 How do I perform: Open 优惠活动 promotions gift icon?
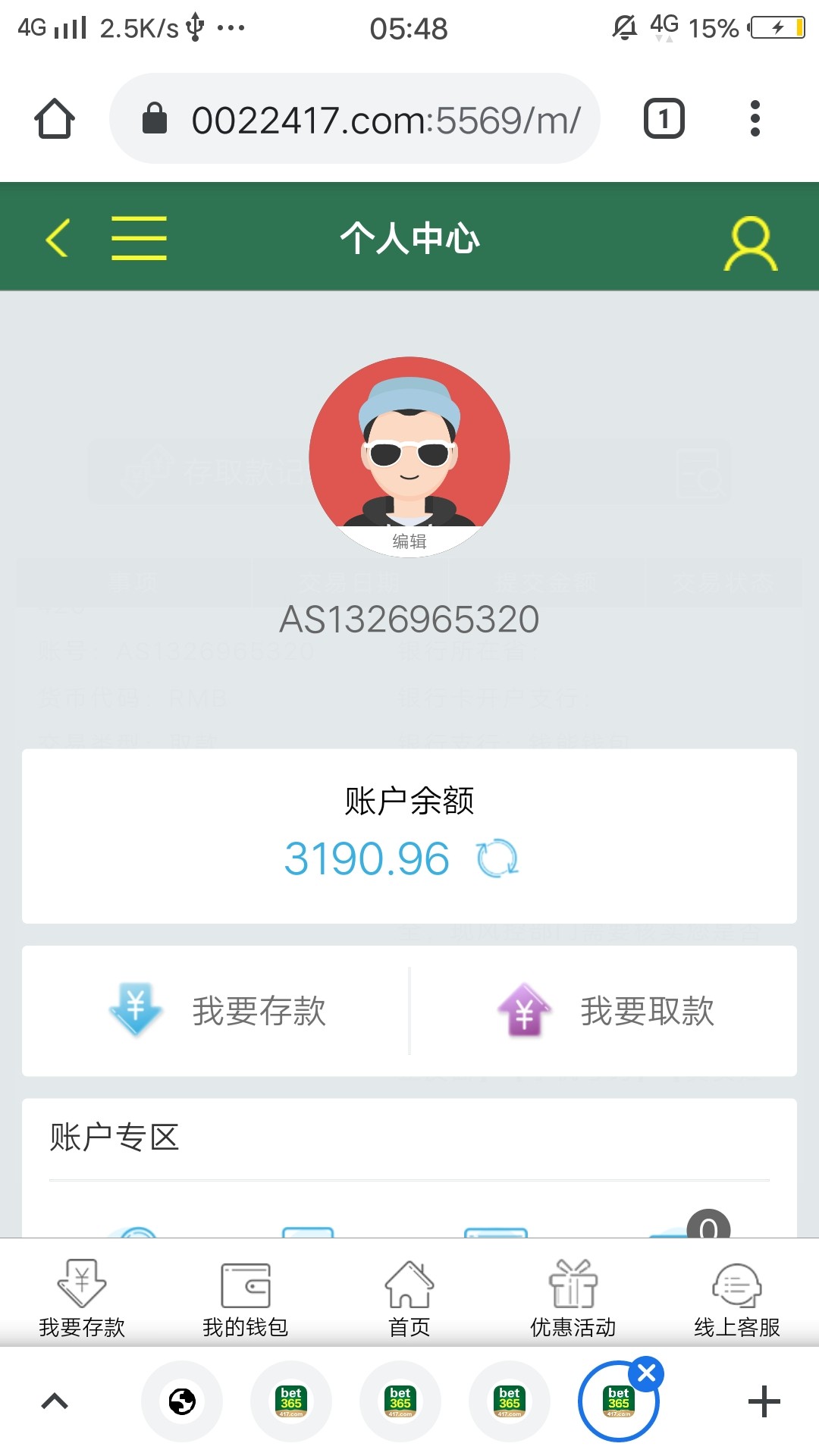tap(573, 1287)
